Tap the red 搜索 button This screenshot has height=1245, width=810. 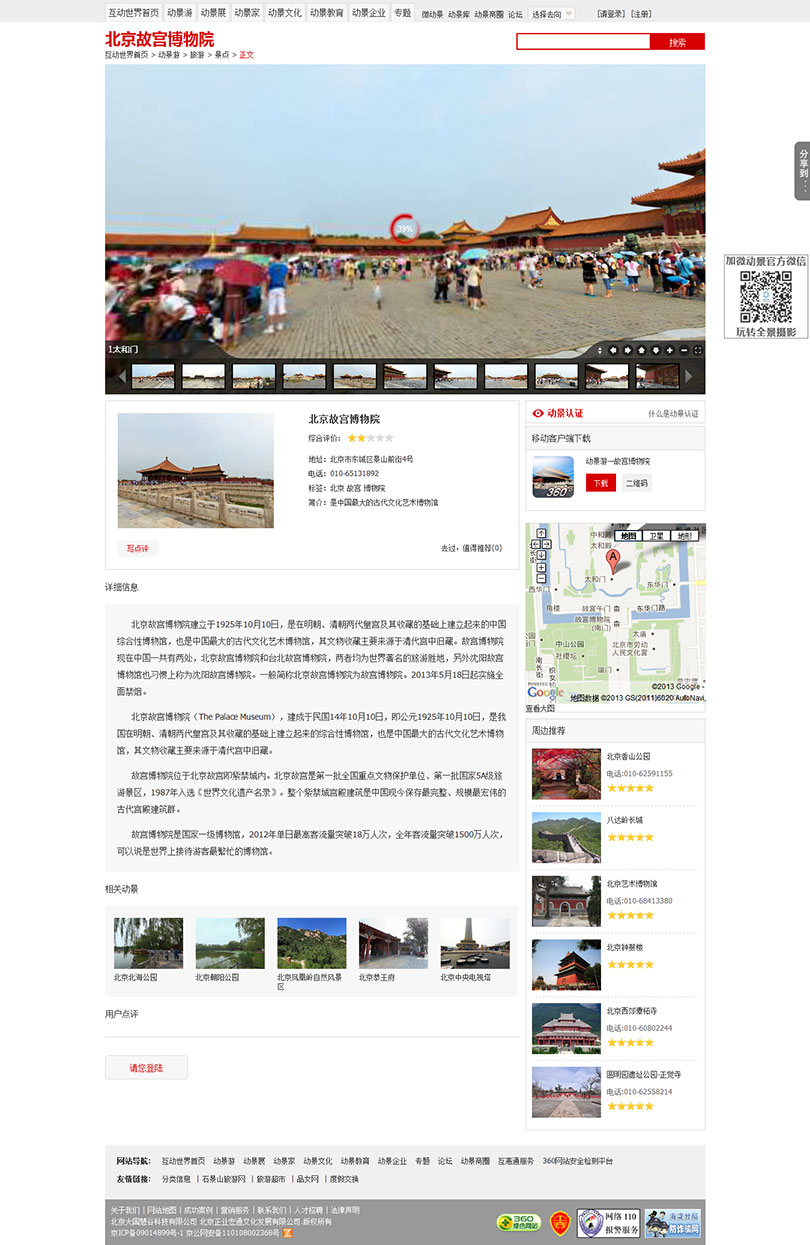point(677,42)
